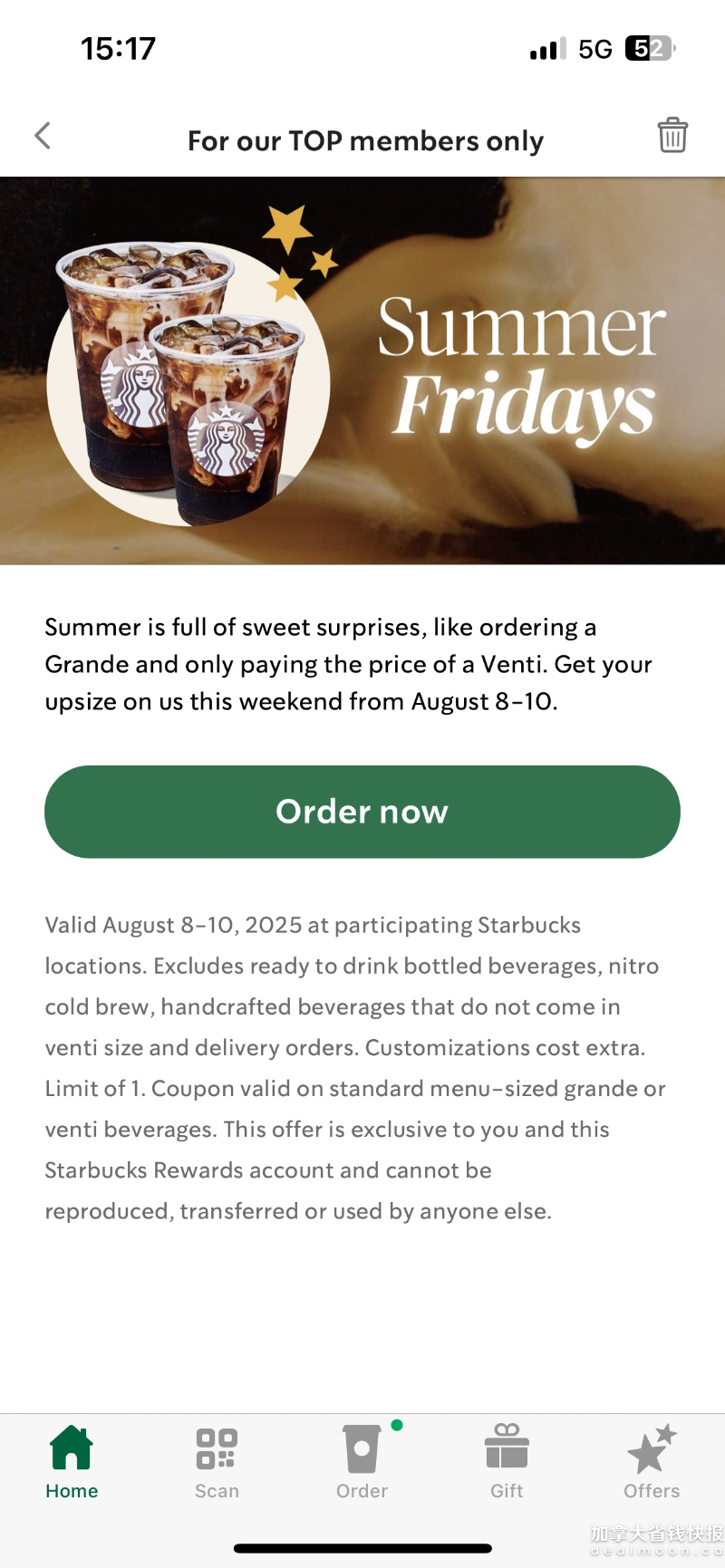Switch to the Home tab
Screen dimensions: 725x1568
tap(72, 1460)
